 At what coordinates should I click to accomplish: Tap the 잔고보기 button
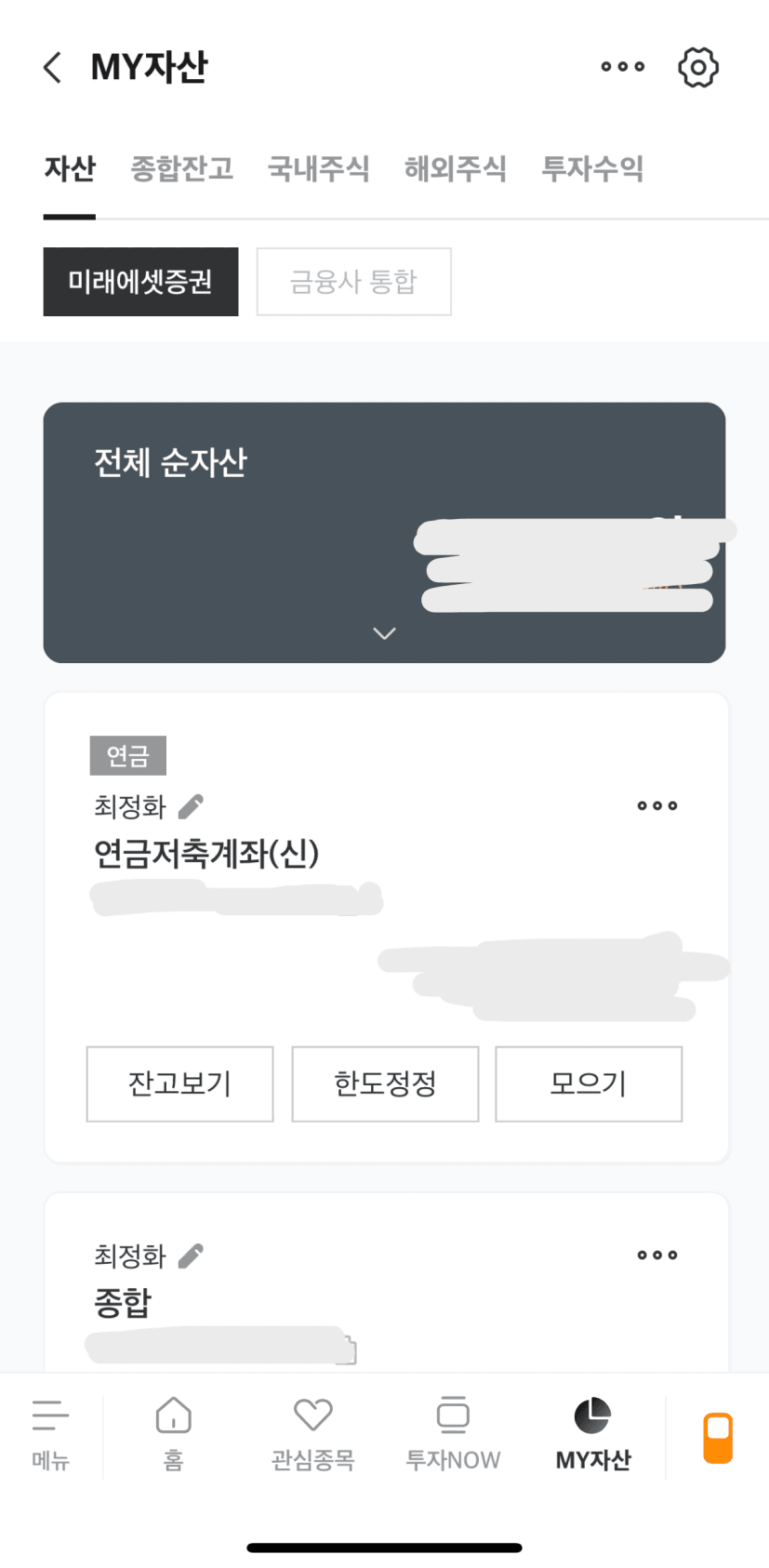[179, 1084]
